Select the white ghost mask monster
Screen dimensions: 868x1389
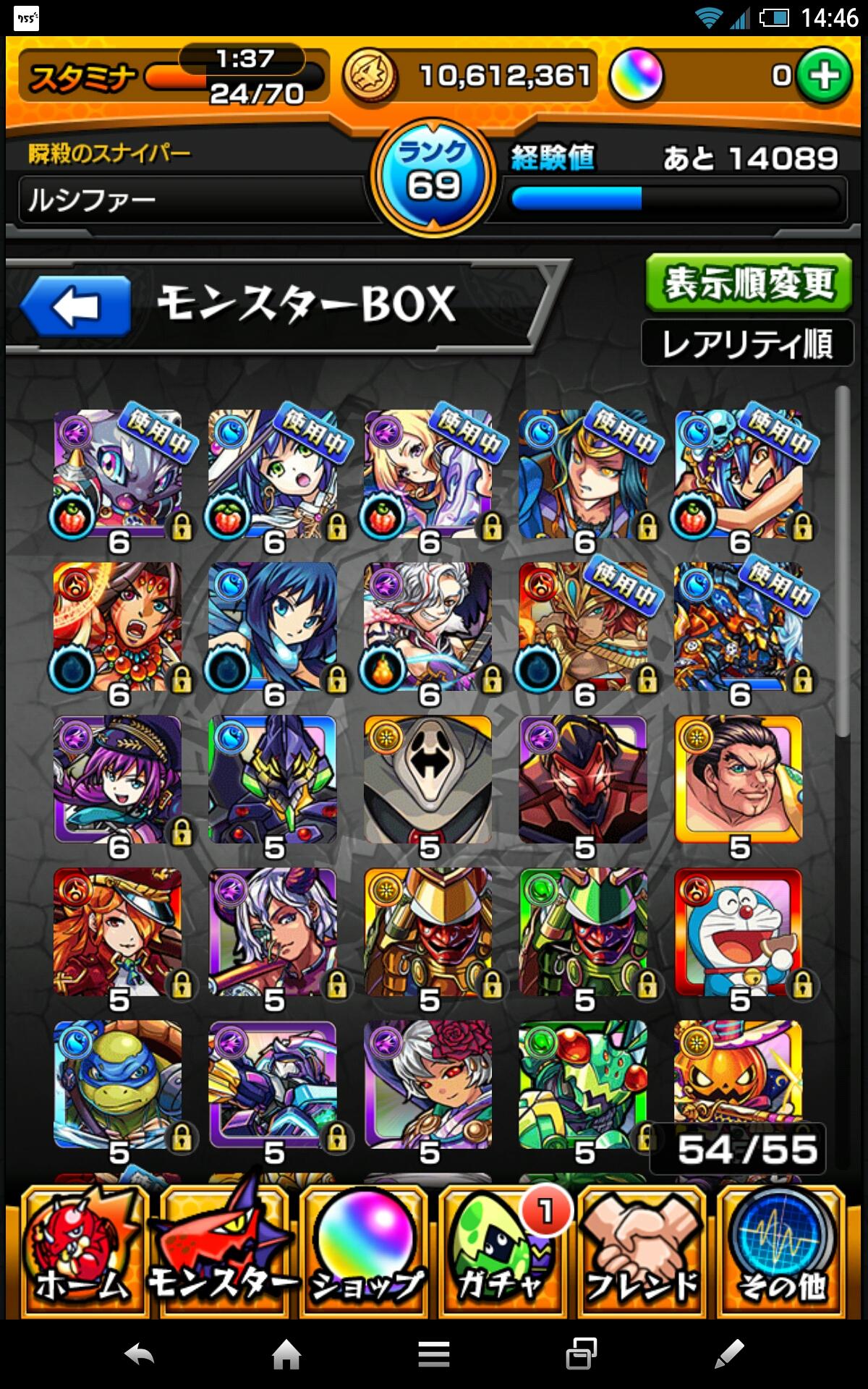(428, 780)
